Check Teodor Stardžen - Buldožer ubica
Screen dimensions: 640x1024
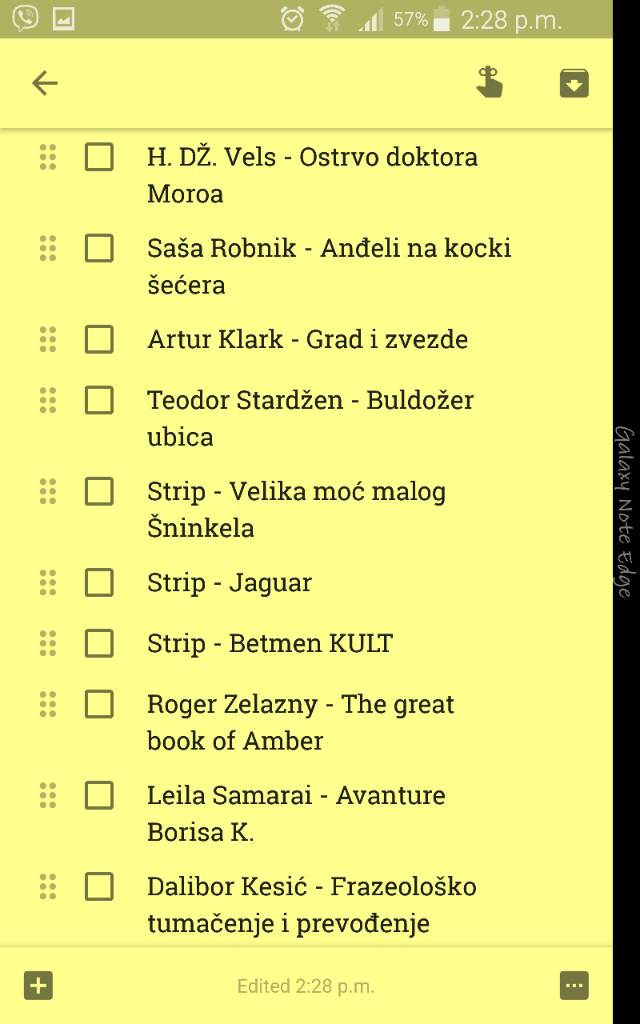coord(99,400)
